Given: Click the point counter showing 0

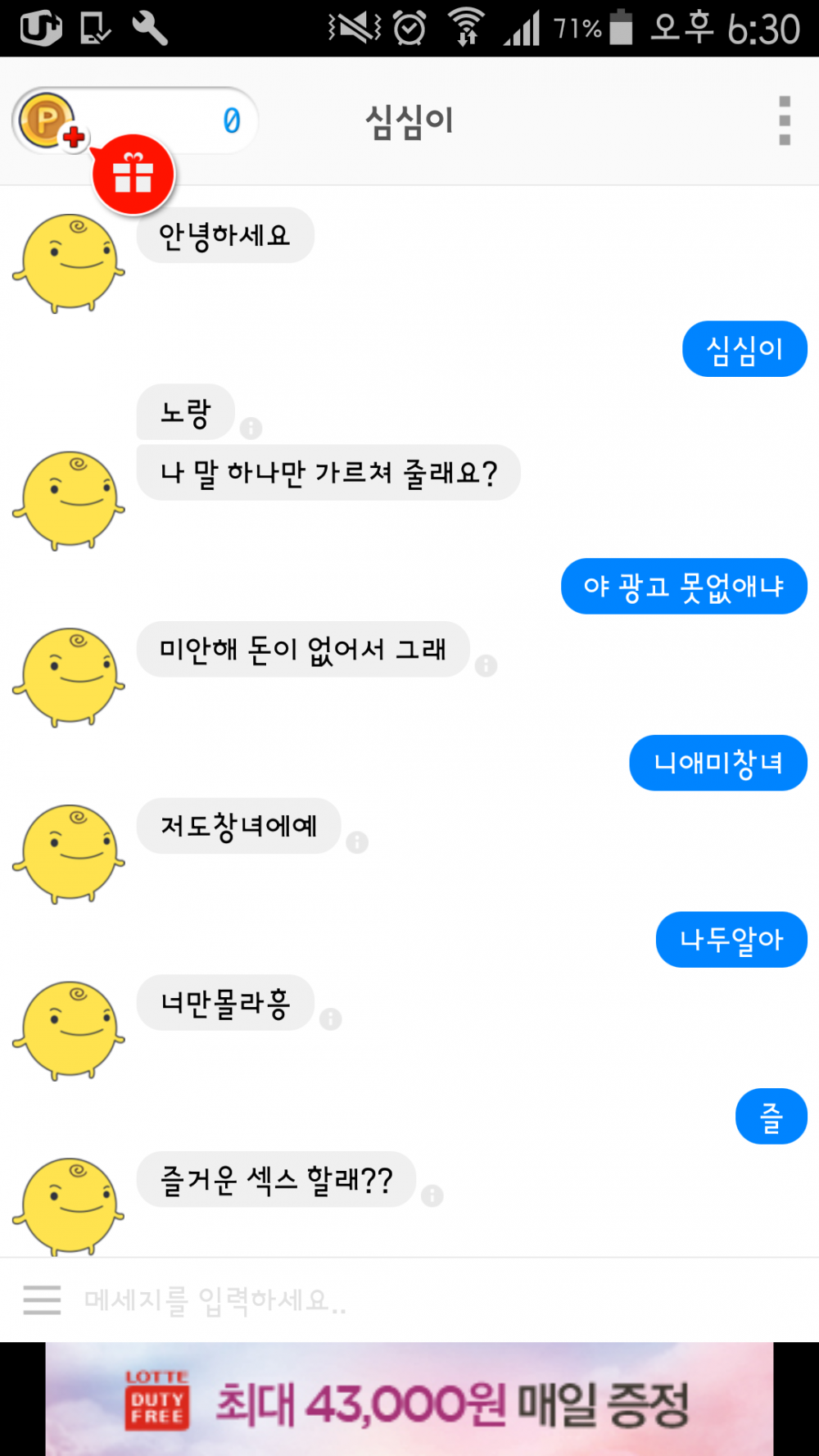Looking at the screenshot, I should pos(230,120).
